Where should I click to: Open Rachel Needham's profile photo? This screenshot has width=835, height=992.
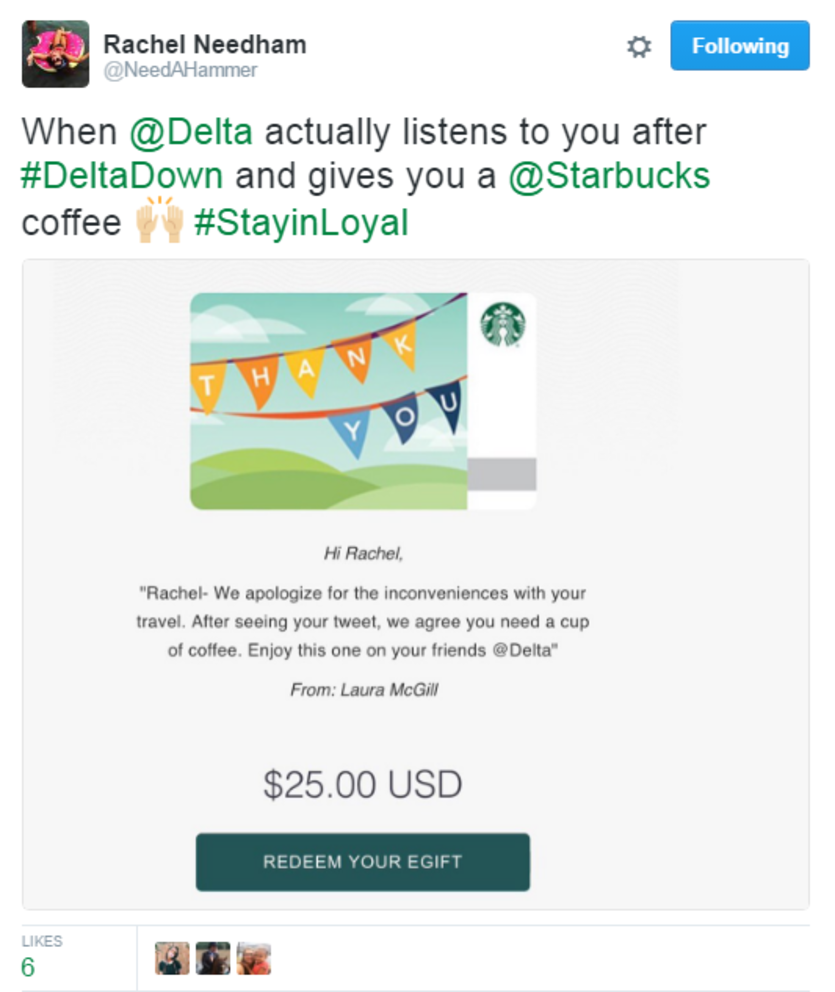(55, 53)
